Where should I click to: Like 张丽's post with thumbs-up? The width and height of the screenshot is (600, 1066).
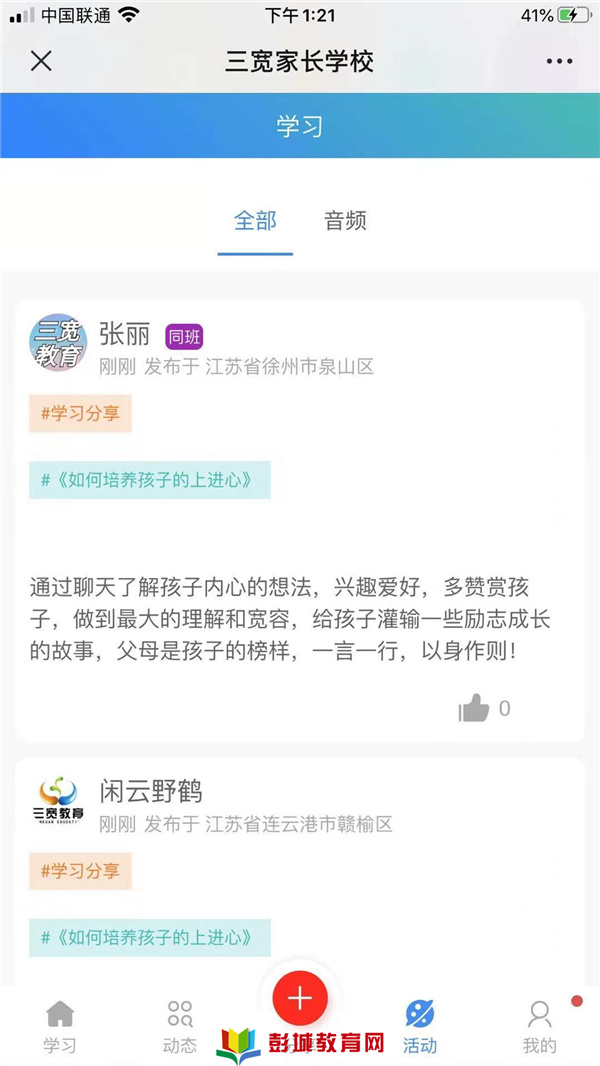[x=474, y=708]
